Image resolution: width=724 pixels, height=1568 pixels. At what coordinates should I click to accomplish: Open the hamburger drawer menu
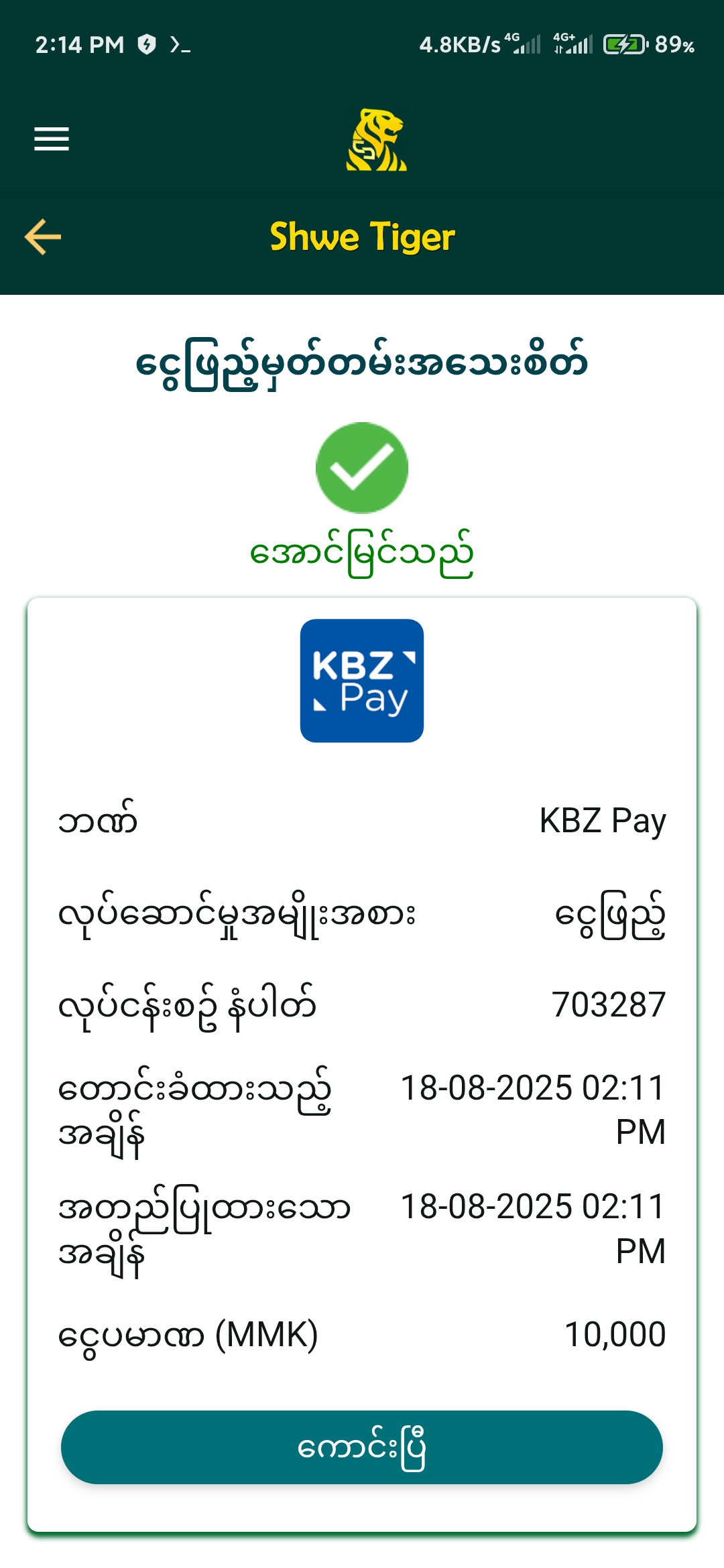(x=52, y=139)
